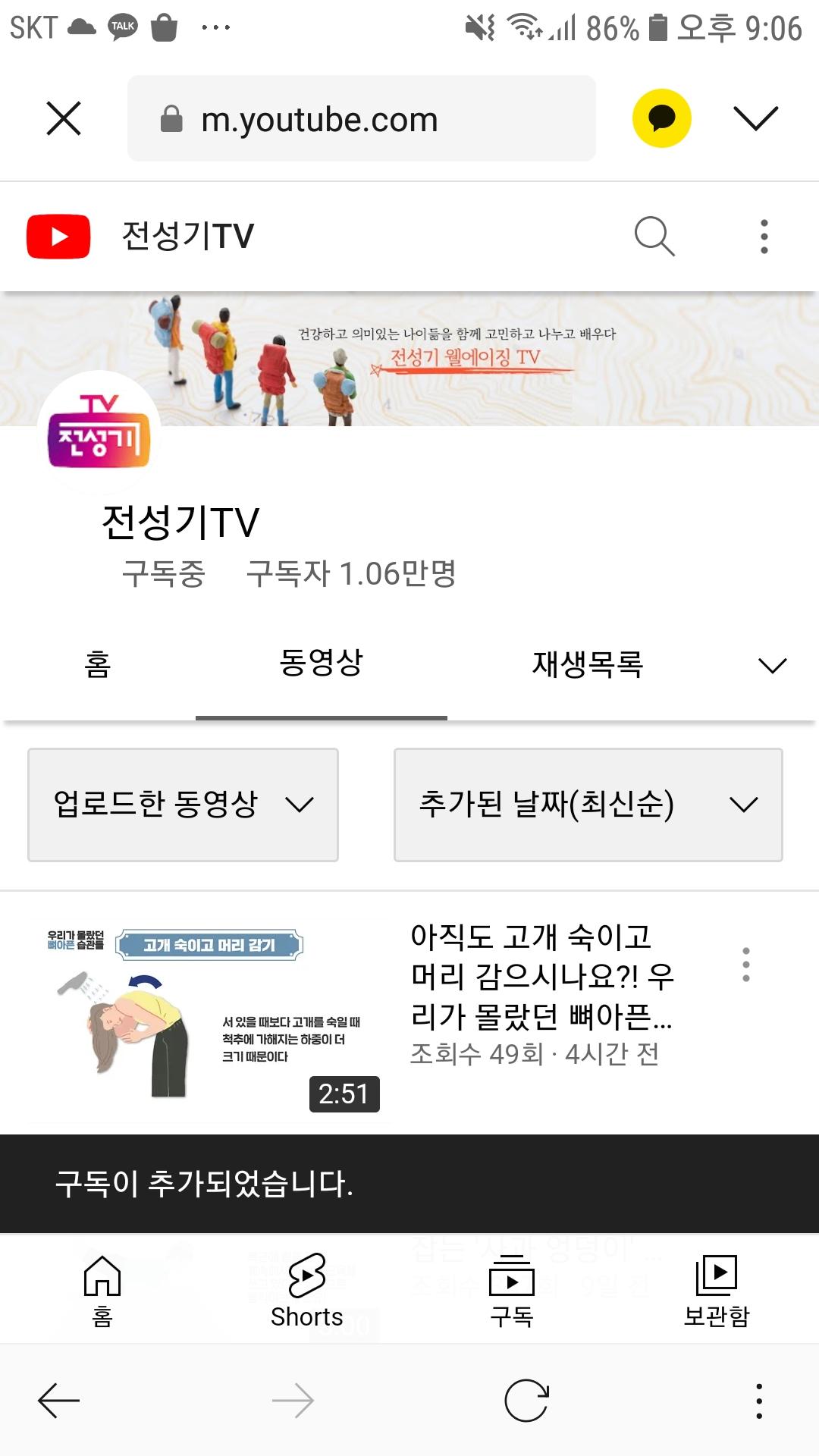Image resolution: width=819 pixels, height=1456 pixels.
Task: Open the 업로드한 동영상 dropdown
Action: tap(183, 805)
